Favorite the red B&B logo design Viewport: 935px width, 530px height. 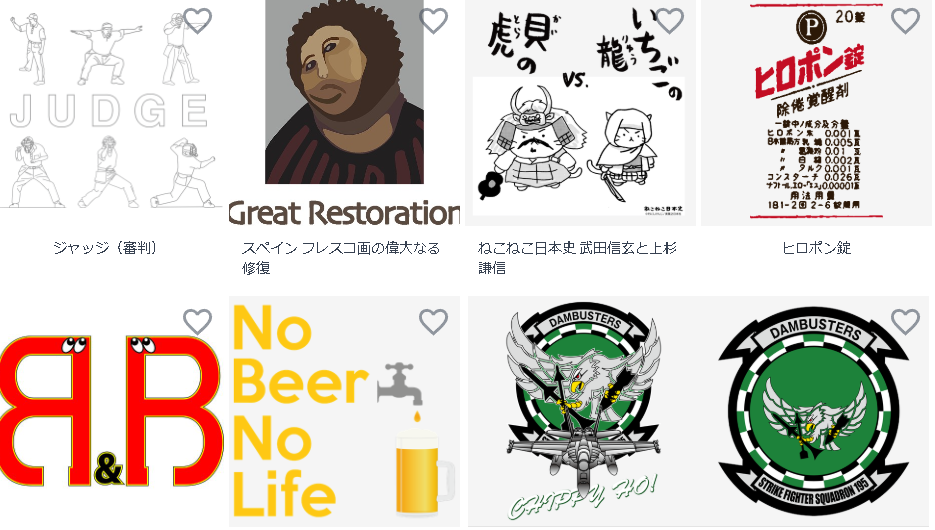click(x=198, y=321)
